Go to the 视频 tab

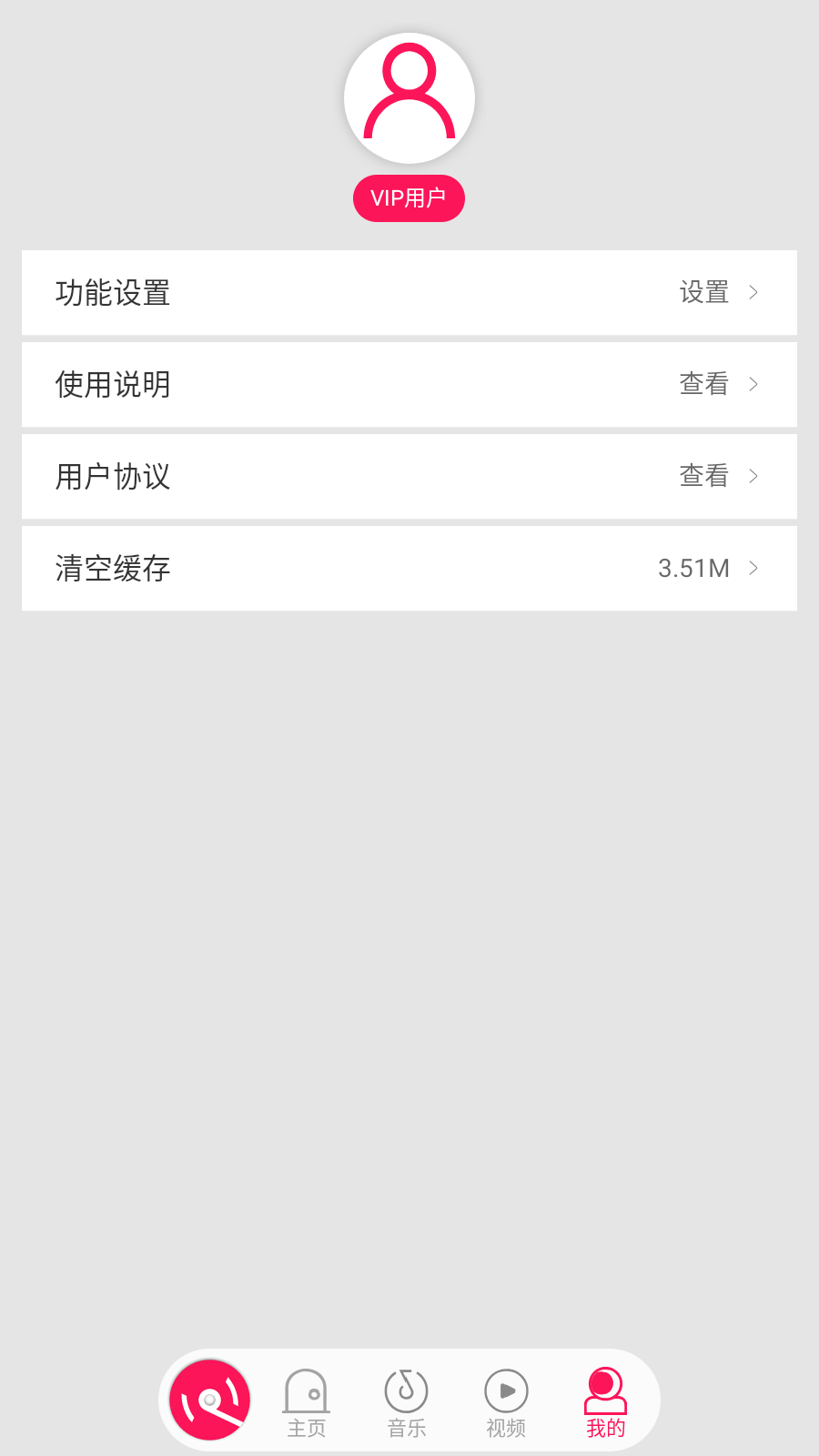pyautogui.click(x=506, y=1403)
